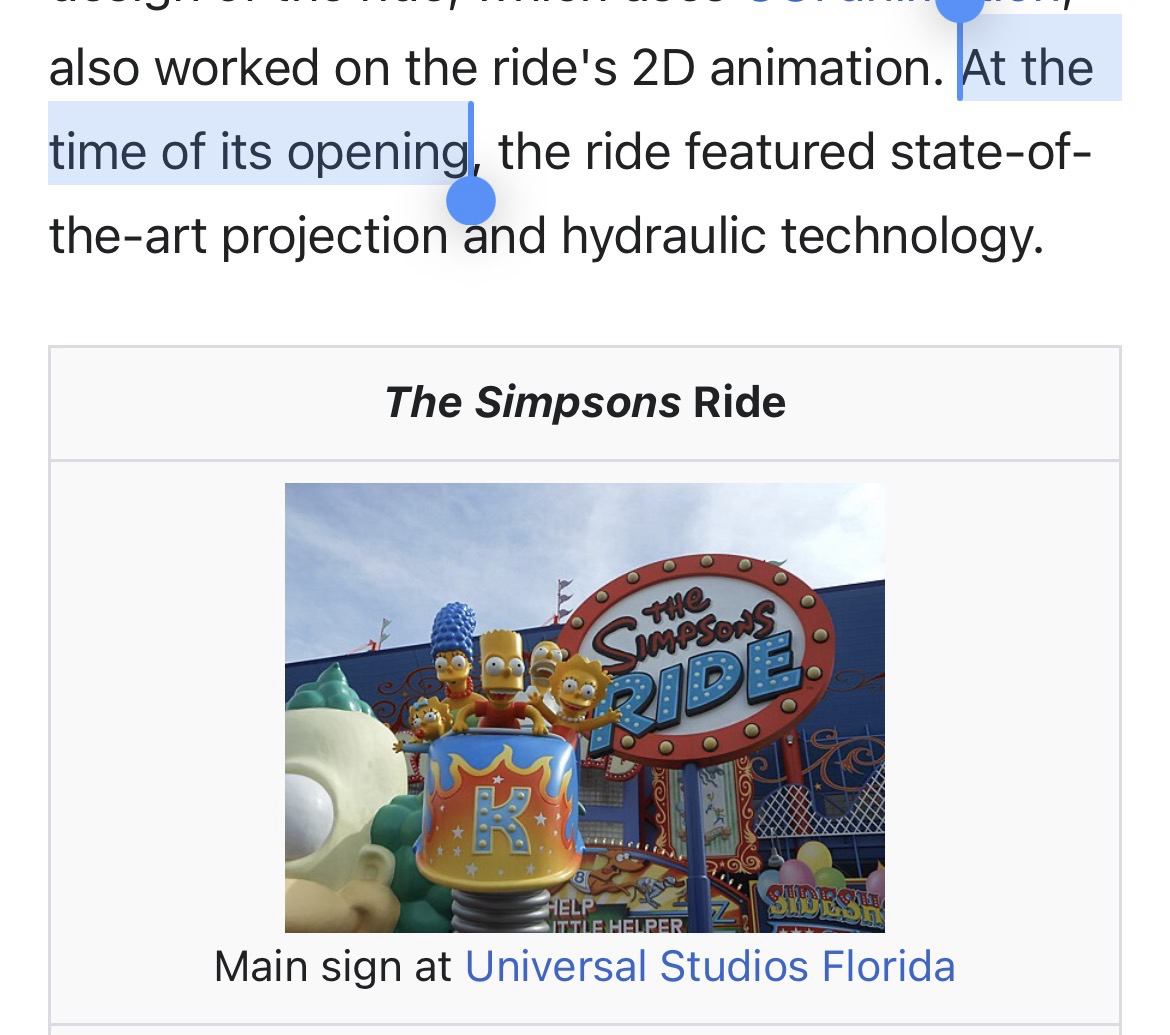The height and width of the screenshot is (1035, 1170).
Task: Open The Simpsons Ride sign image
Action: 584,707
